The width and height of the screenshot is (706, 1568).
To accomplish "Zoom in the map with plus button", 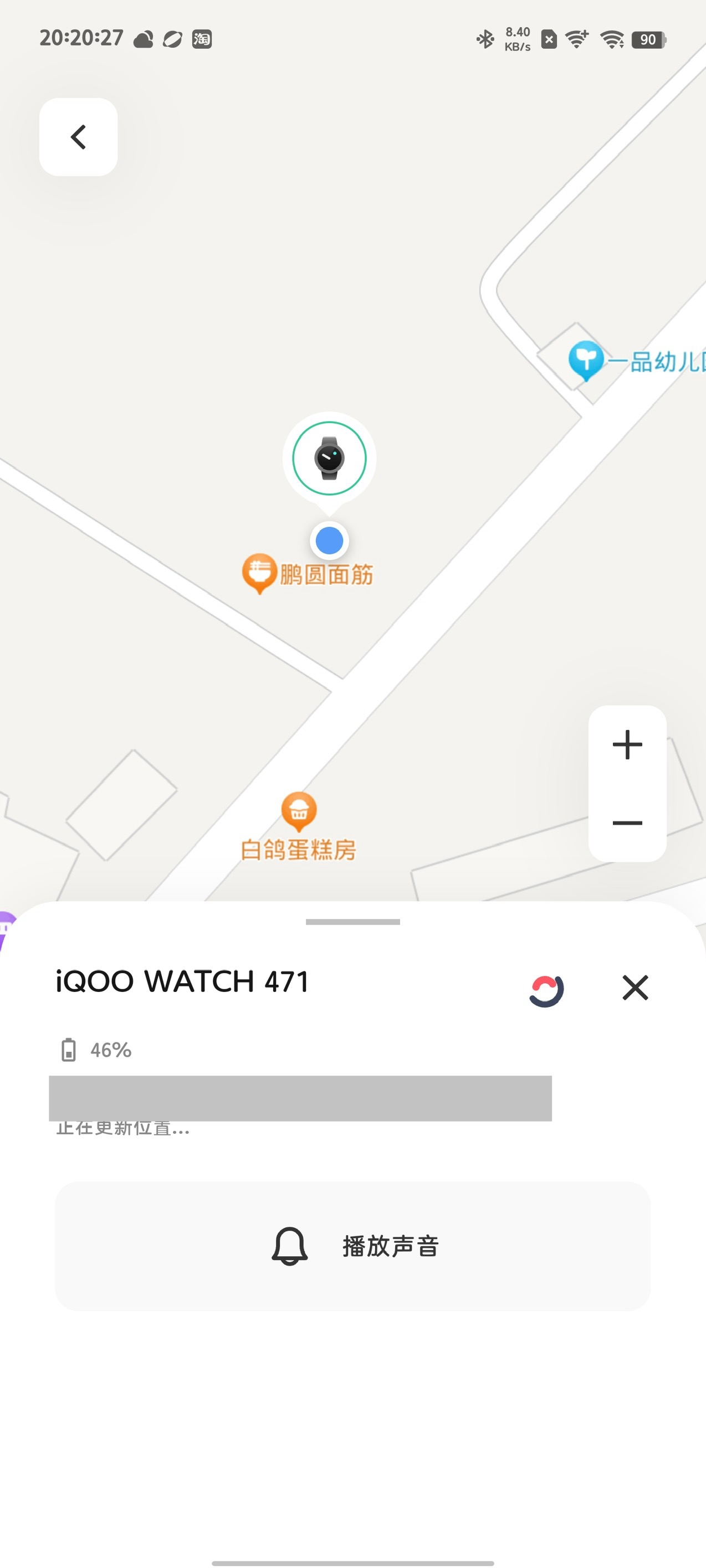I will pos(627,744).
